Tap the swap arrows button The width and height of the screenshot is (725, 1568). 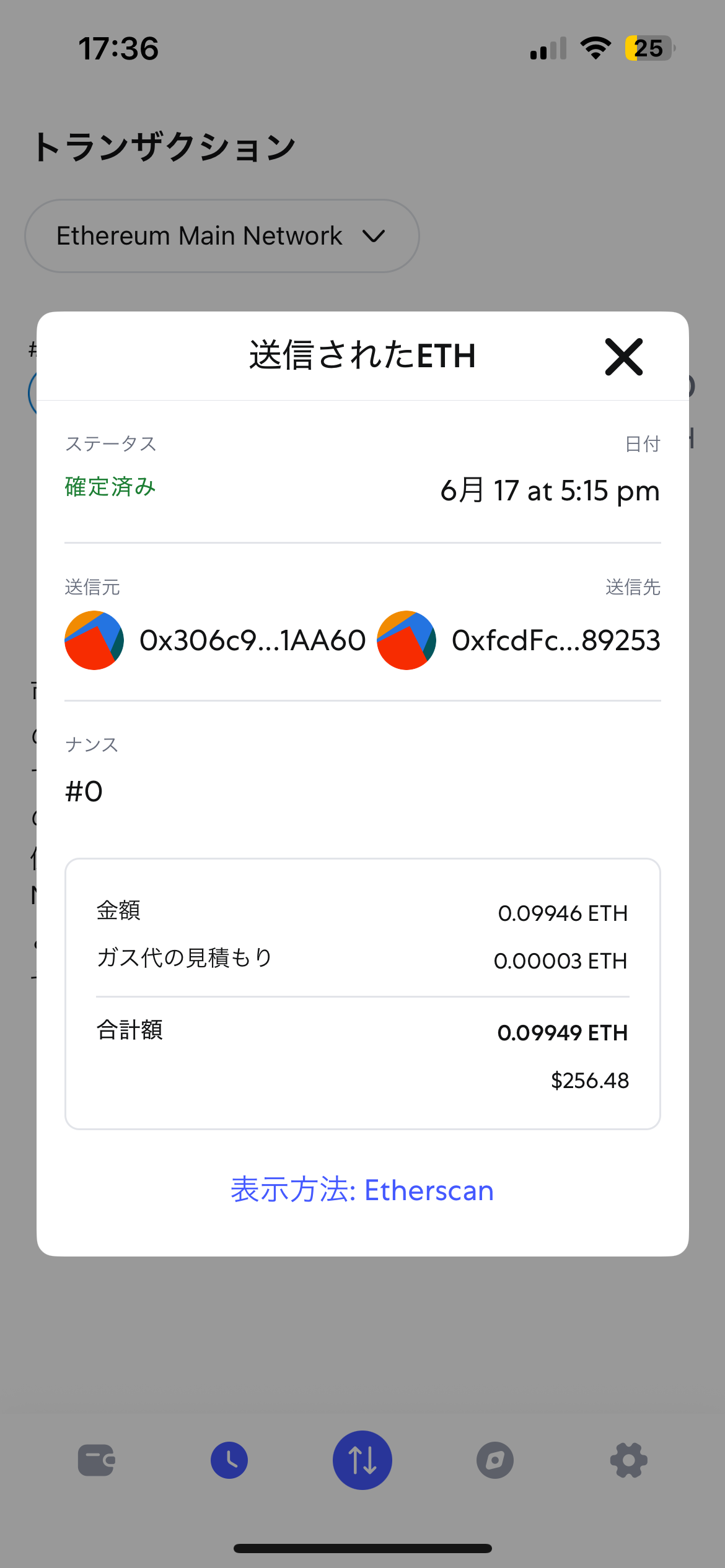362,1460
